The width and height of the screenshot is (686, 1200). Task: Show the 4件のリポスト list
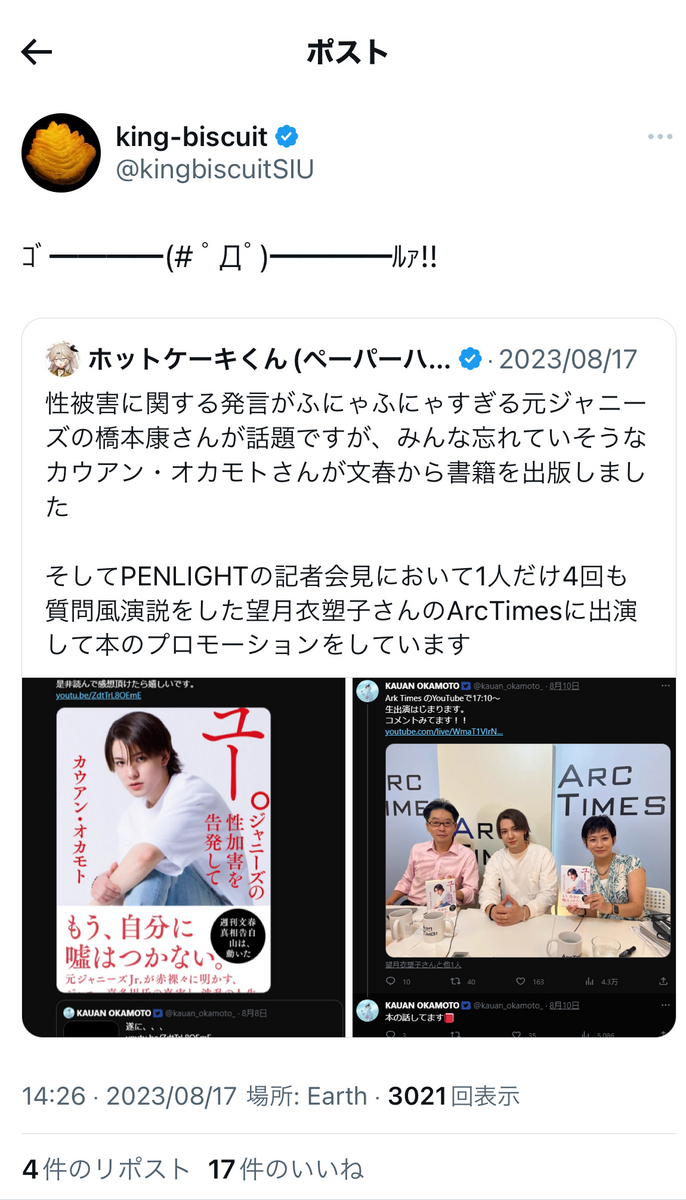[106, 1168]
